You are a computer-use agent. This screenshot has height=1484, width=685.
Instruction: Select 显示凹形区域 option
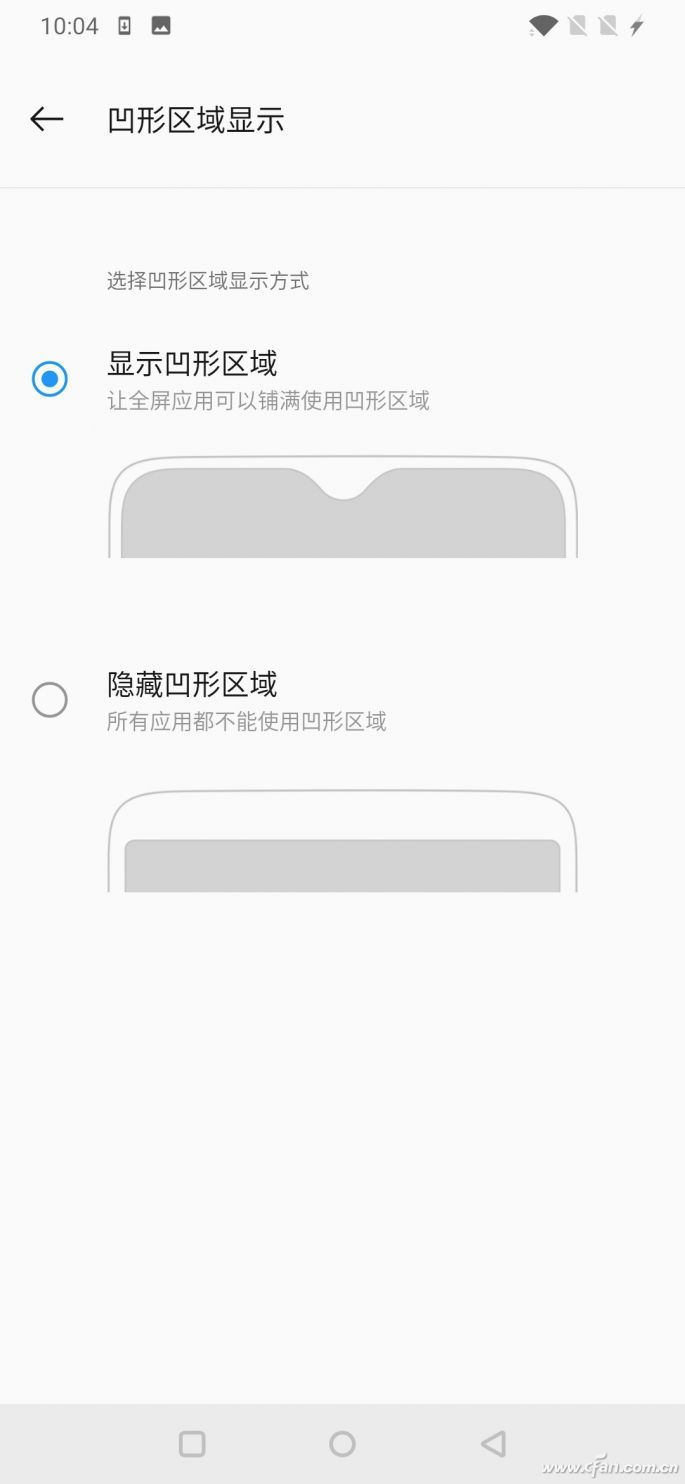(x=50, y=379)
